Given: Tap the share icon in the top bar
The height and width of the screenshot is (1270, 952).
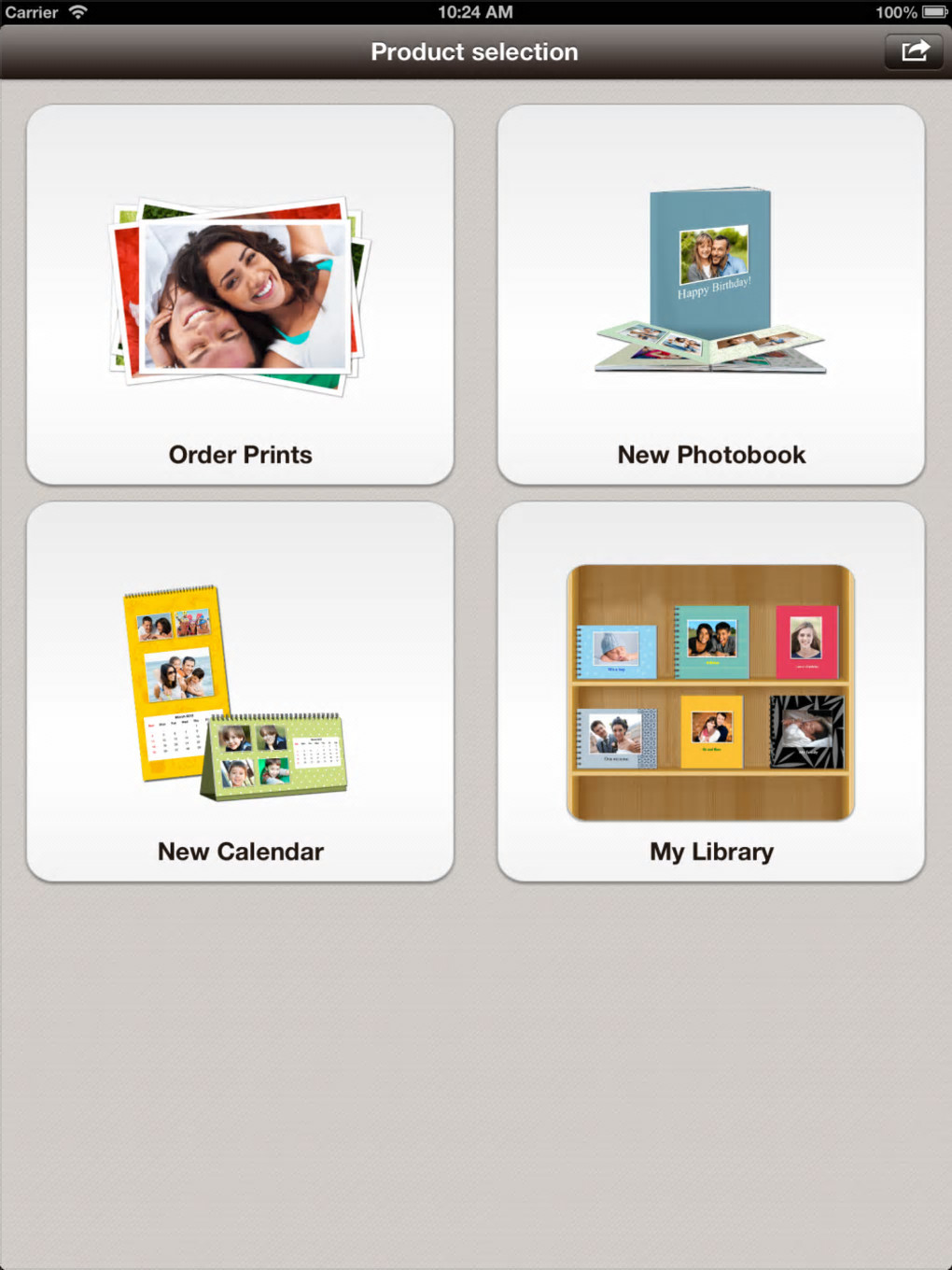Looking at the screenshot, I should pos(914,51).
